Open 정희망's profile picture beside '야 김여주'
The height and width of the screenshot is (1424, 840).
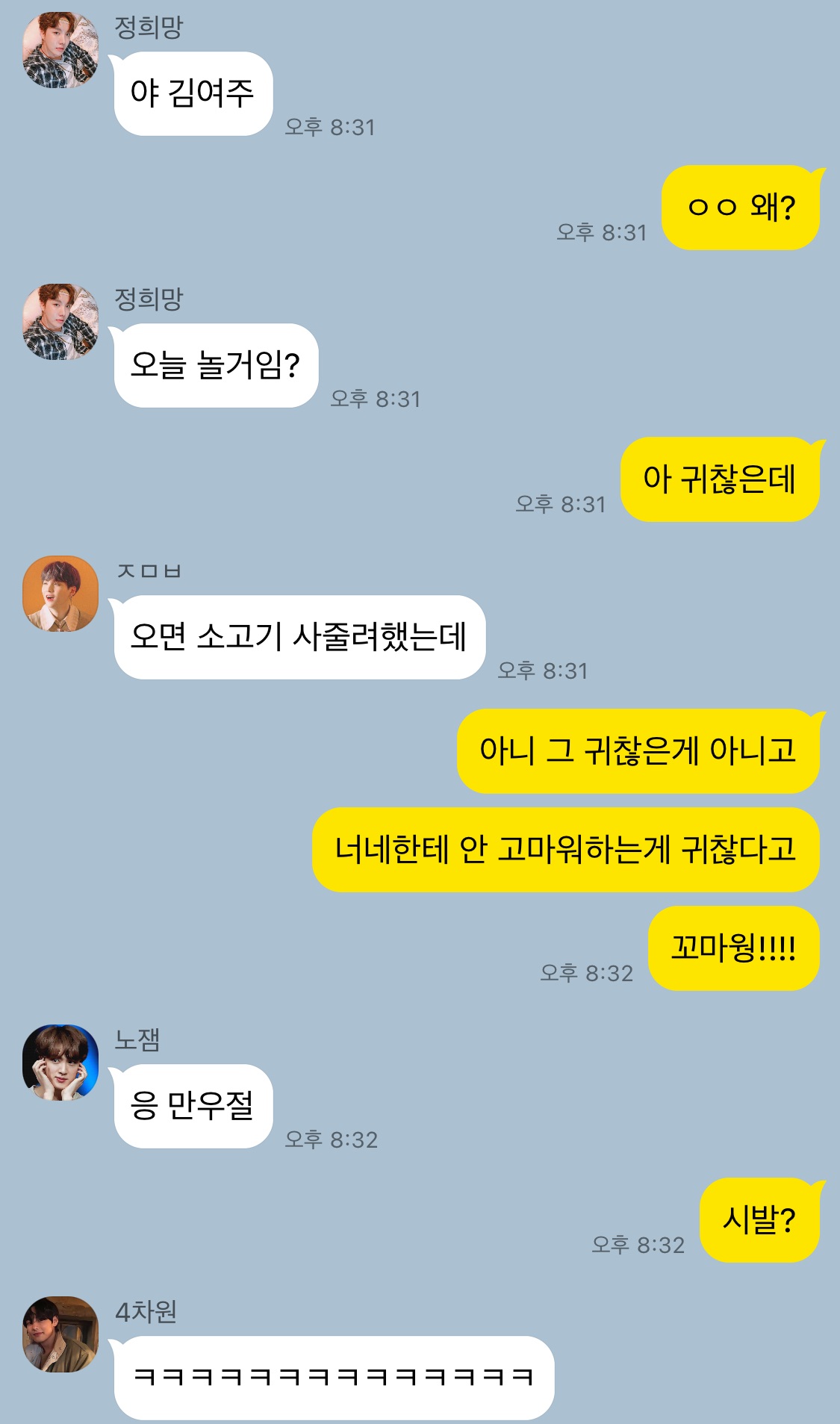click(x=60, y=50)
